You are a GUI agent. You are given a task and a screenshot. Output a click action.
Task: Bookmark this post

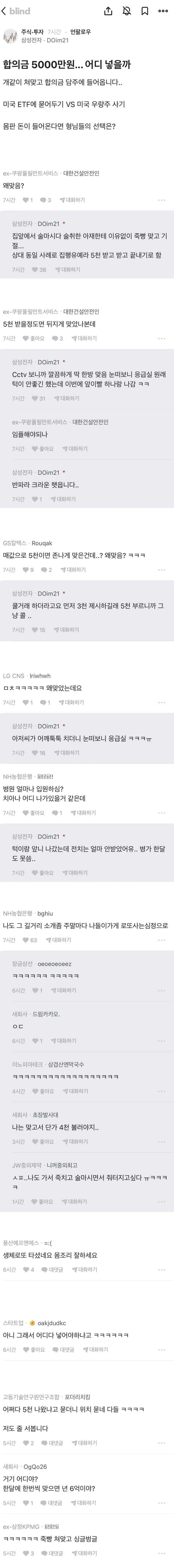(x=145, y=11)
